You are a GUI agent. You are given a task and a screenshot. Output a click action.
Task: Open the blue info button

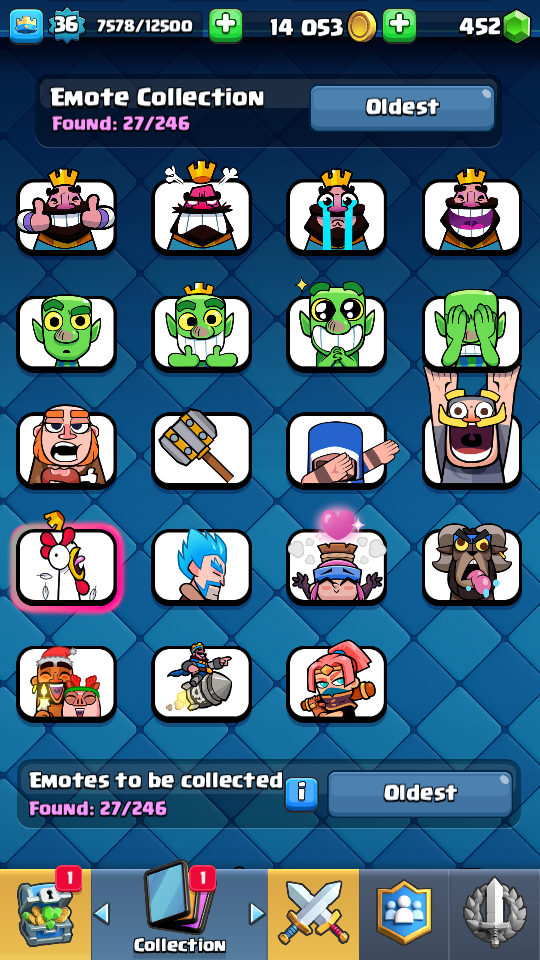[301, 795]
